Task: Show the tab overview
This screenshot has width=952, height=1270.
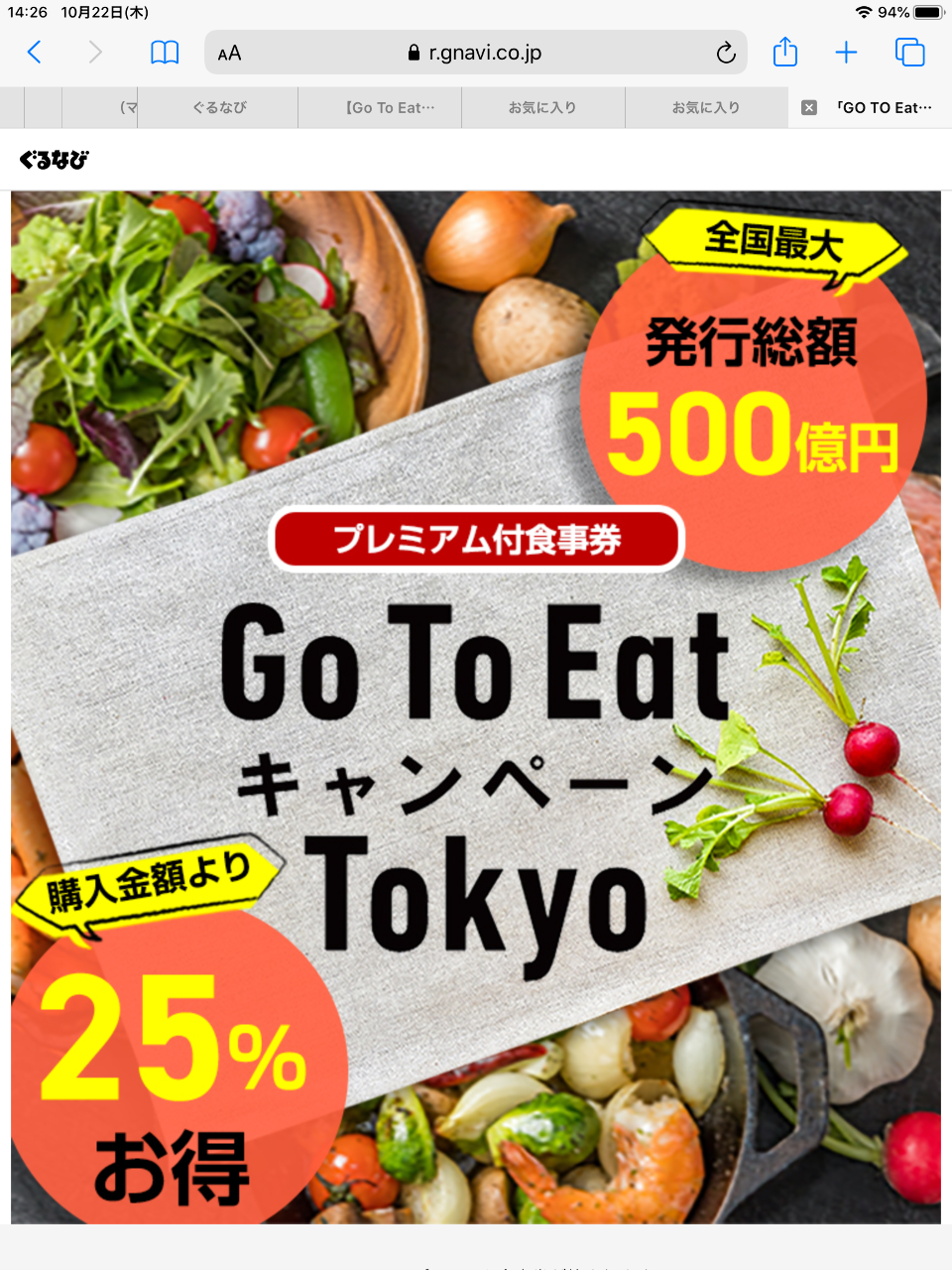Action: [x=909, y=53]
